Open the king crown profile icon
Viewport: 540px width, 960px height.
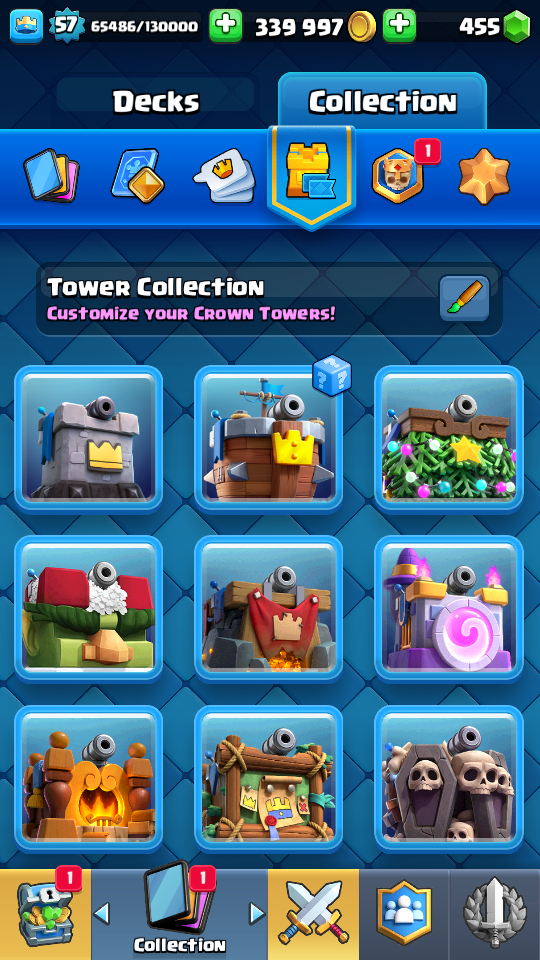click(x=26, y=26)
